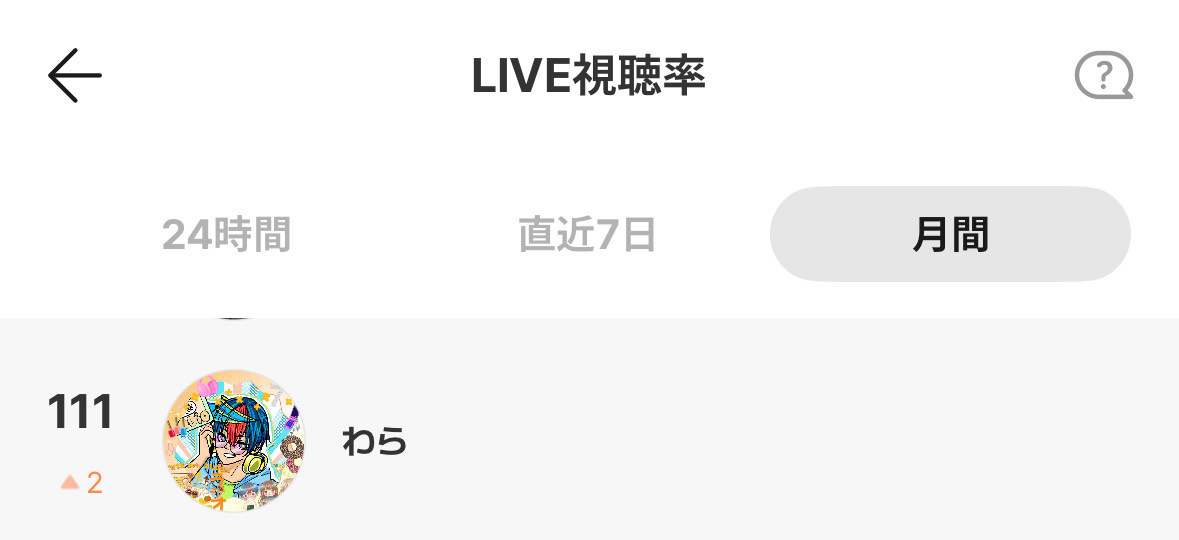Switch to the 24時間 tab
Viewport: 1179px width, 540px height.
226,235
